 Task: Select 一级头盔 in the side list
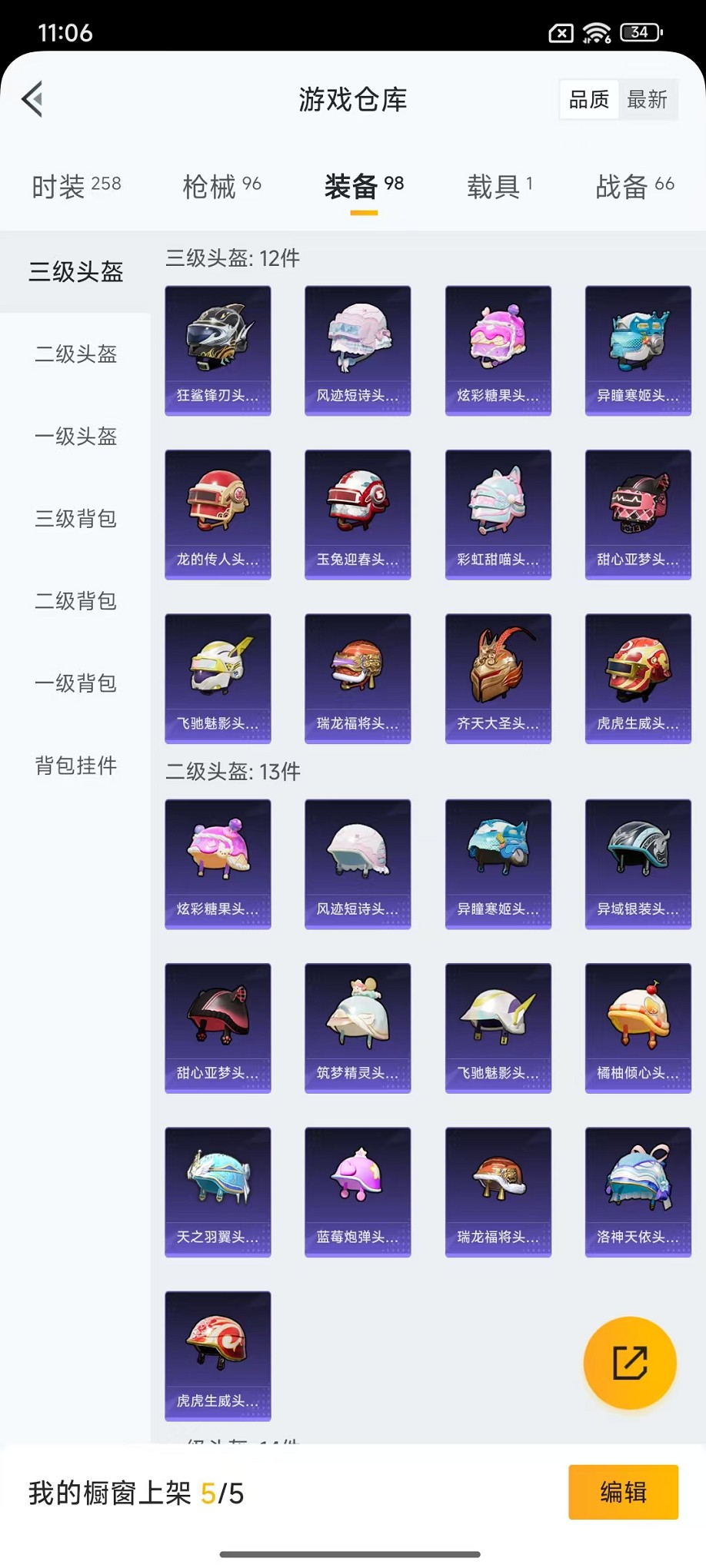point(75,437)
